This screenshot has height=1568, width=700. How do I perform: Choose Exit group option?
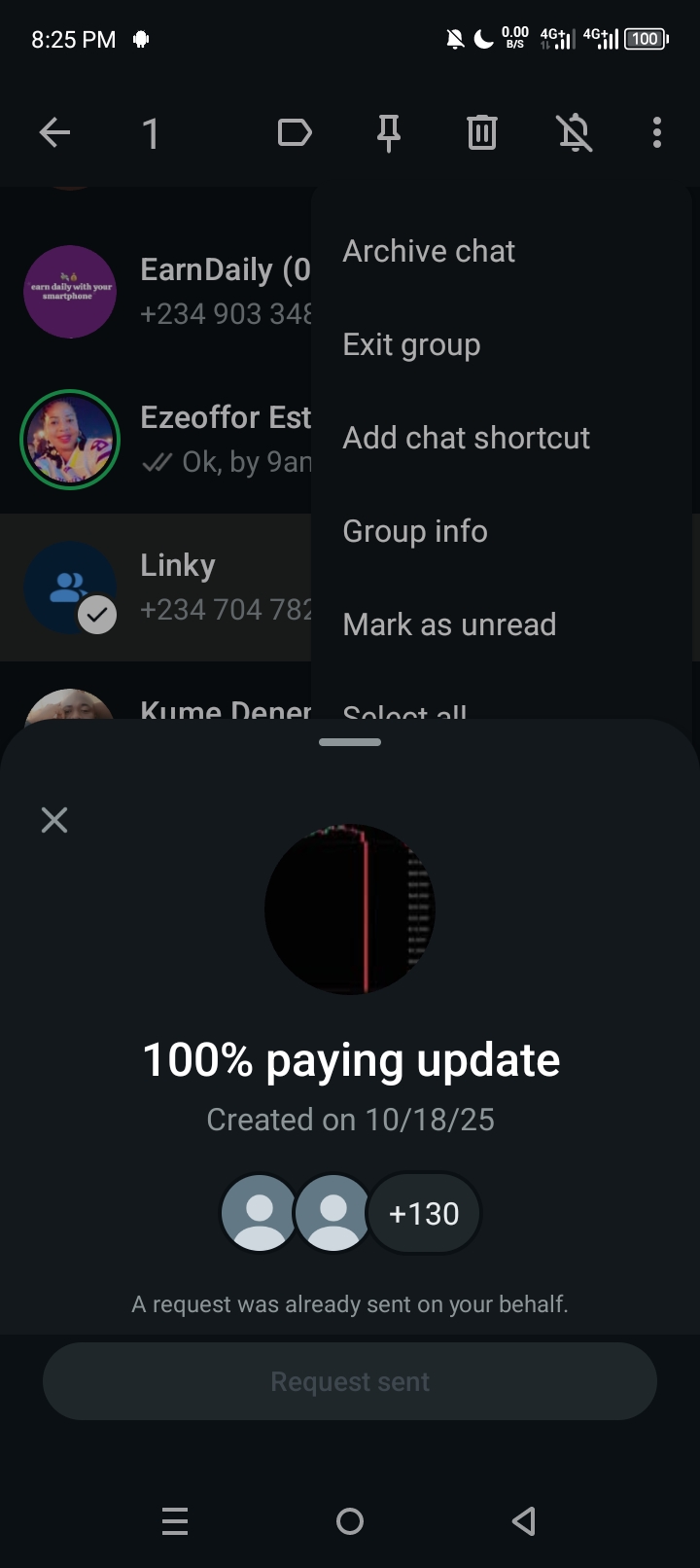tap(411, 344)
